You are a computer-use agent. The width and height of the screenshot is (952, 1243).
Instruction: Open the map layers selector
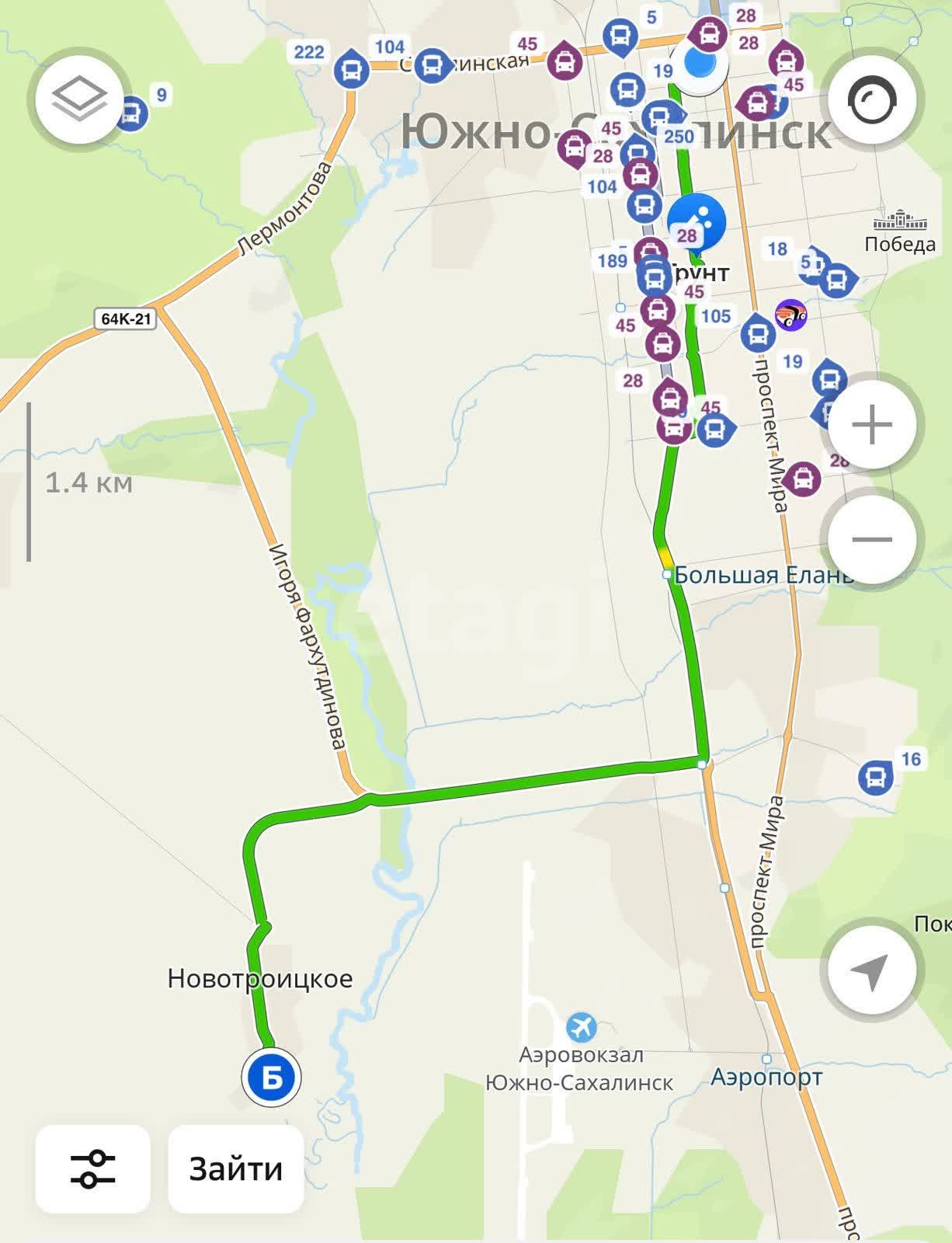coord(78,99)
